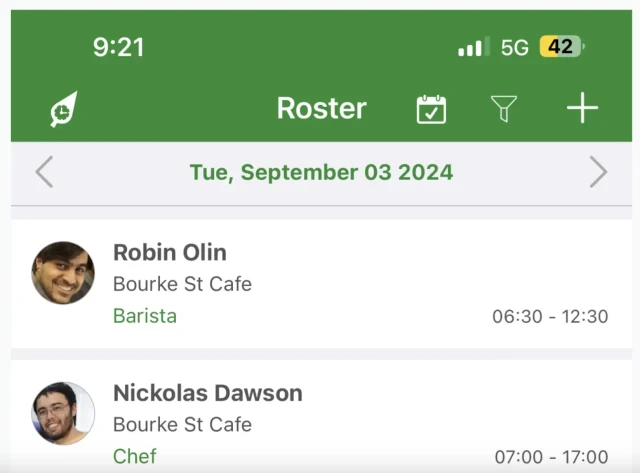640x473 pixels.
Task: Open the calendar view icon
Action: (x=431, y=109)
